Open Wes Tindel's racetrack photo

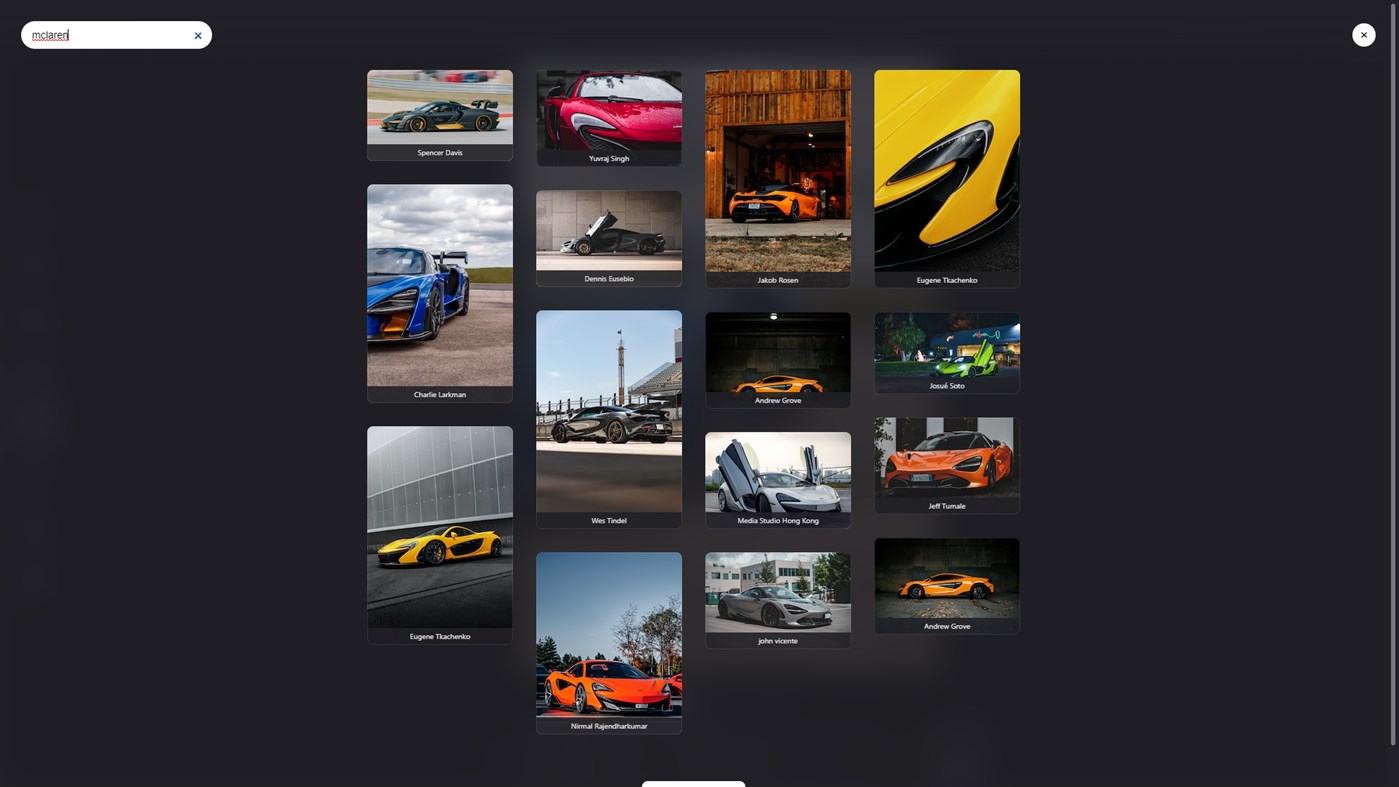[608, 411]
